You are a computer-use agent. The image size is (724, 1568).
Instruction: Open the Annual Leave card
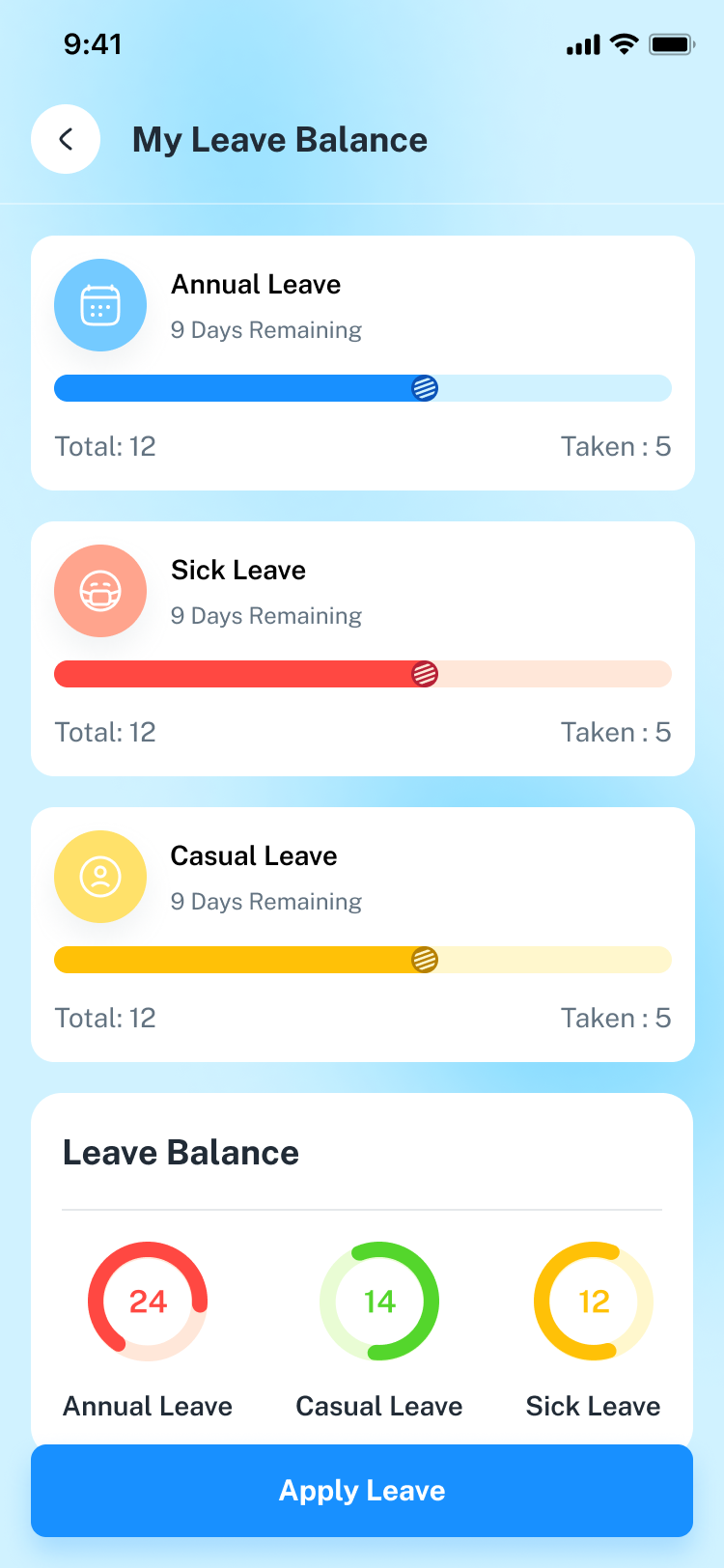[362, 362]
